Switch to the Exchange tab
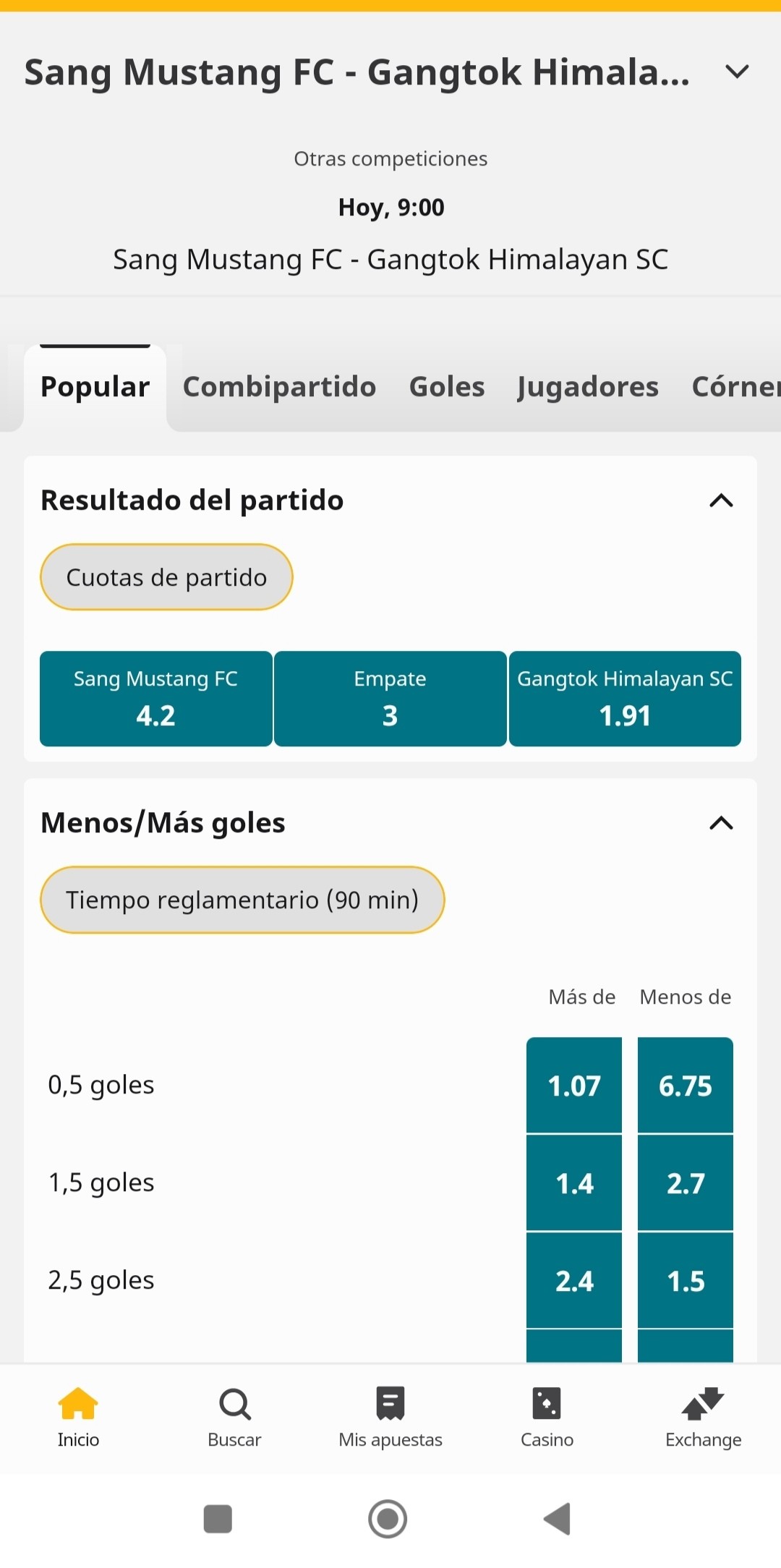The width and height of the screenshot is (781, 1568). pos(703,1418)
